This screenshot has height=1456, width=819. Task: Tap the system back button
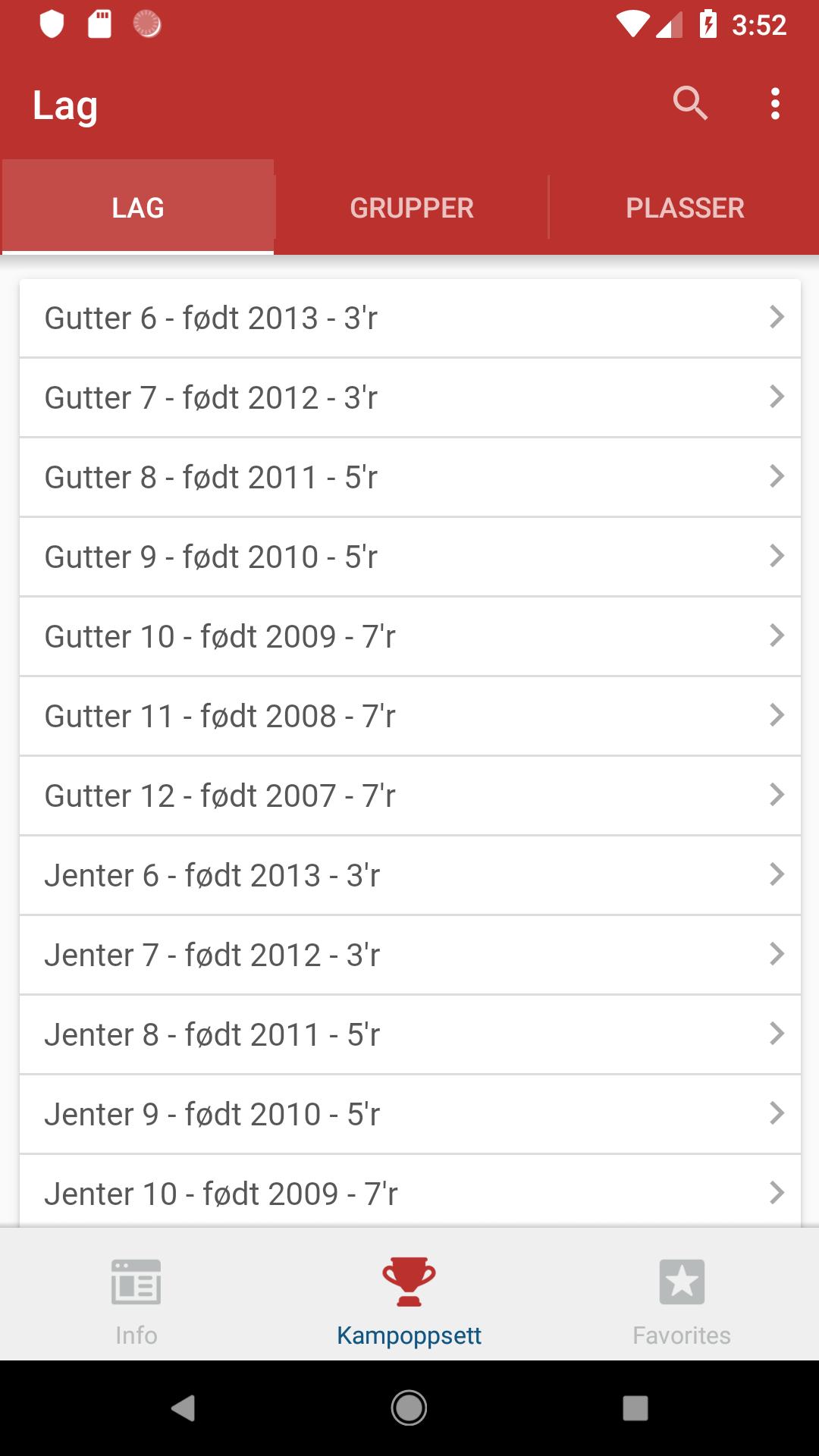click(183, 1407)
